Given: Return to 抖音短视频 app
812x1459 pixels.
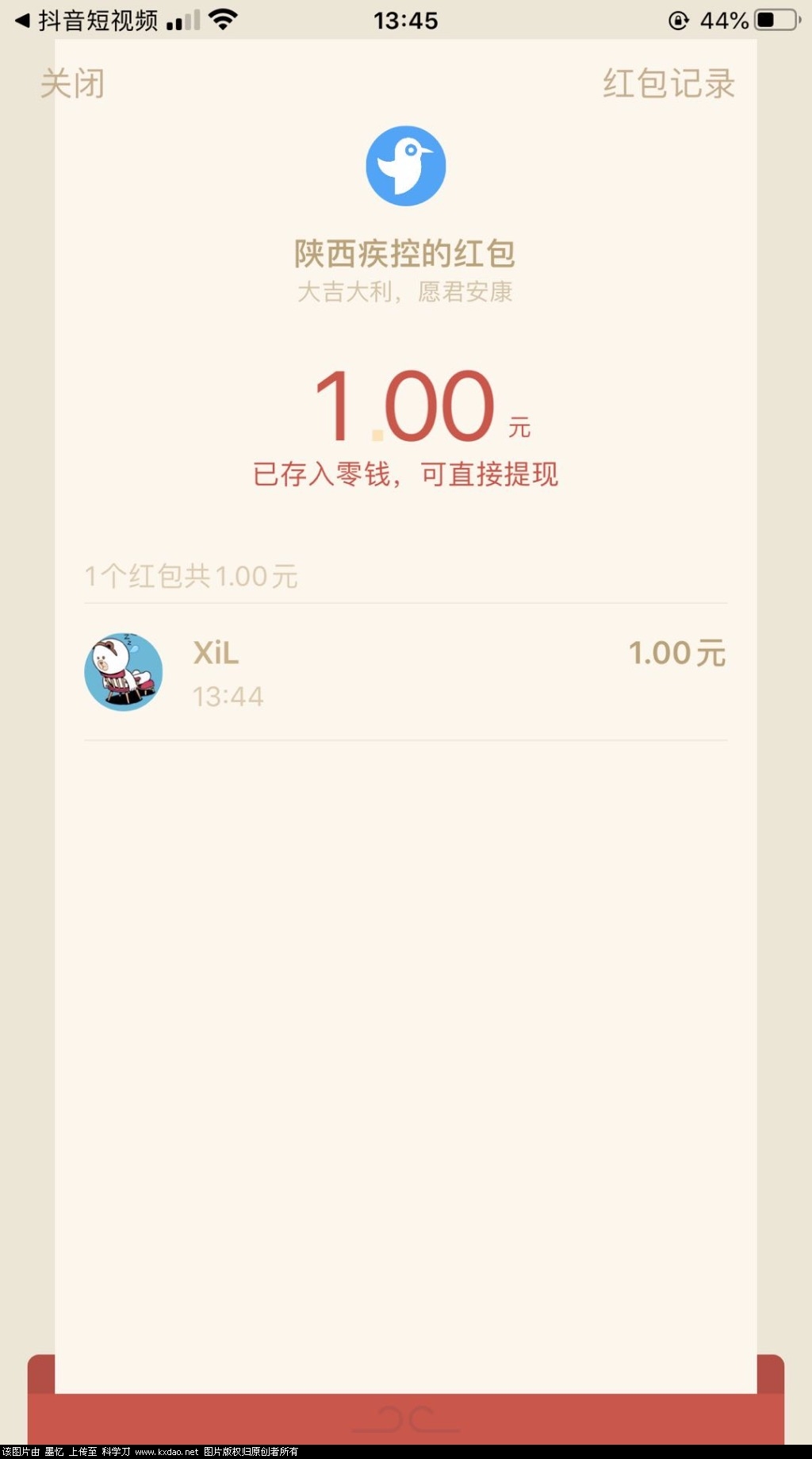Looking at the screenshot, I should (x=87, y=21).
